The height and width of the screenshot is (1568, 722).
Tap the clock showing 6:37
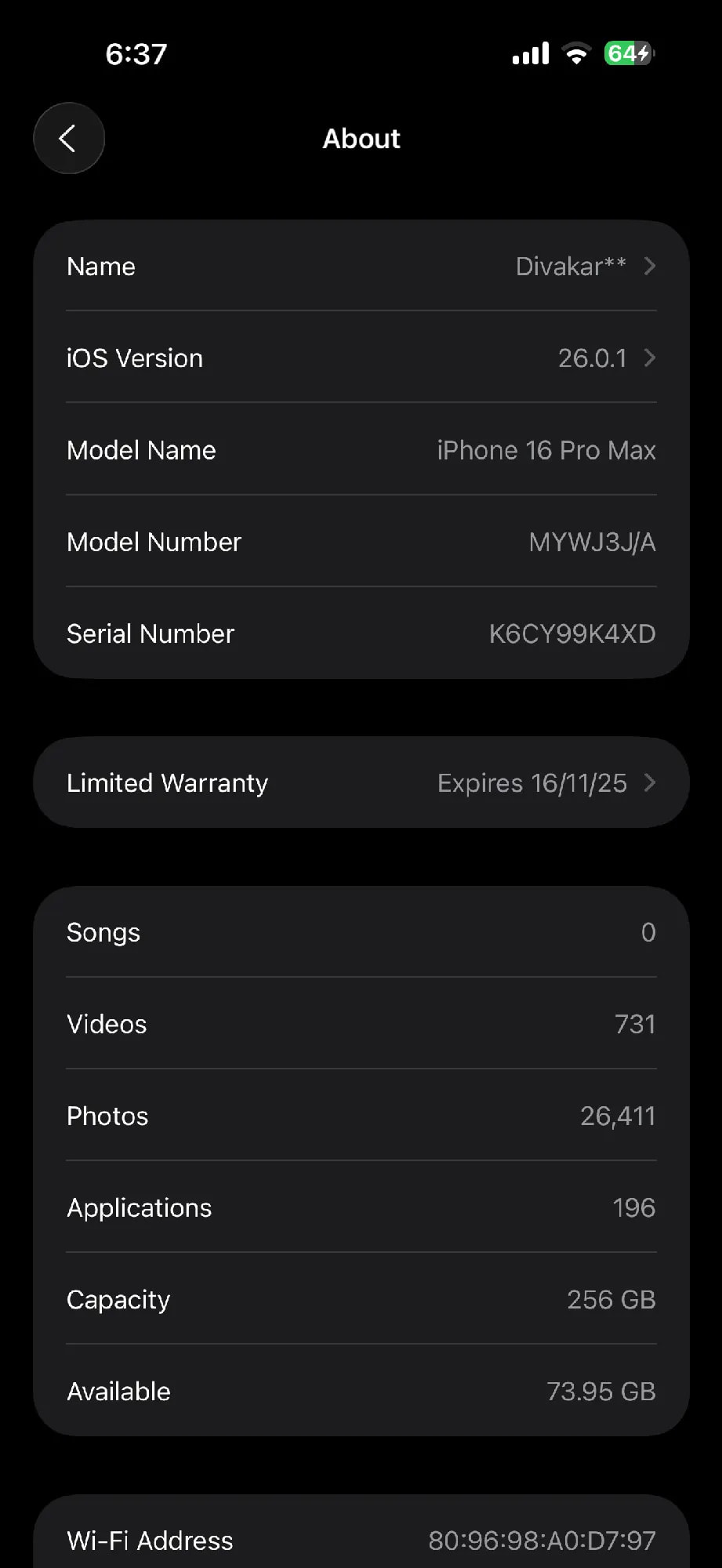tap(136, 53)
